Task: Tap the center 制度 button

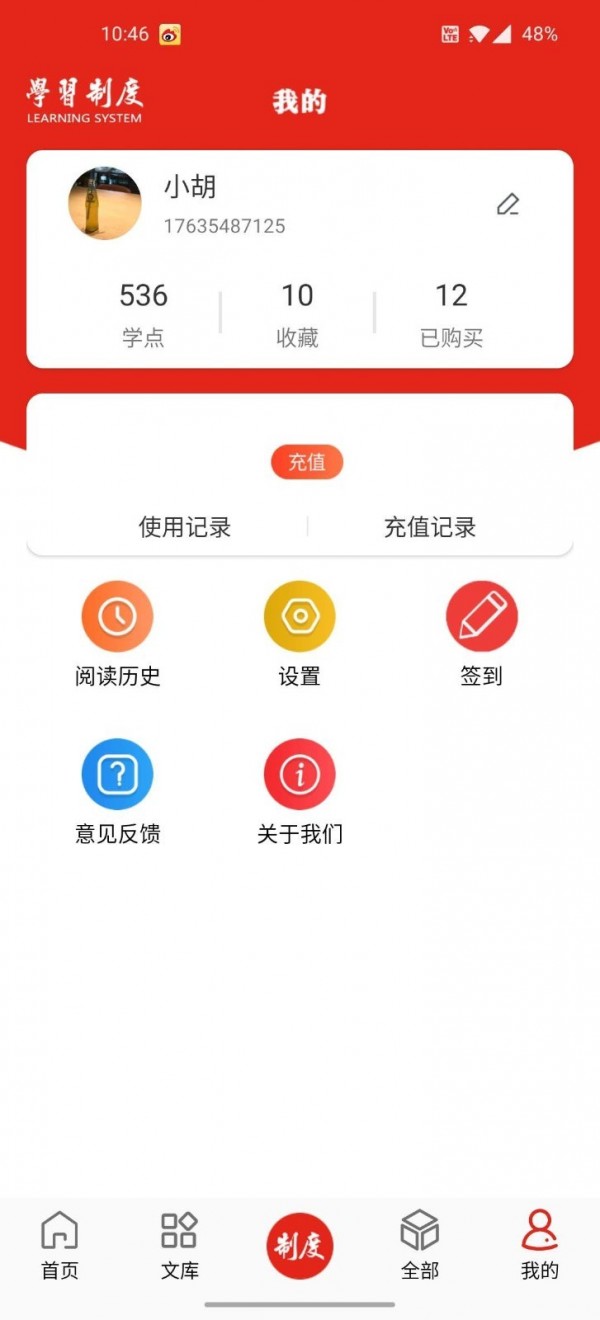Action: pyautogui.click(x=299, y=1246)
